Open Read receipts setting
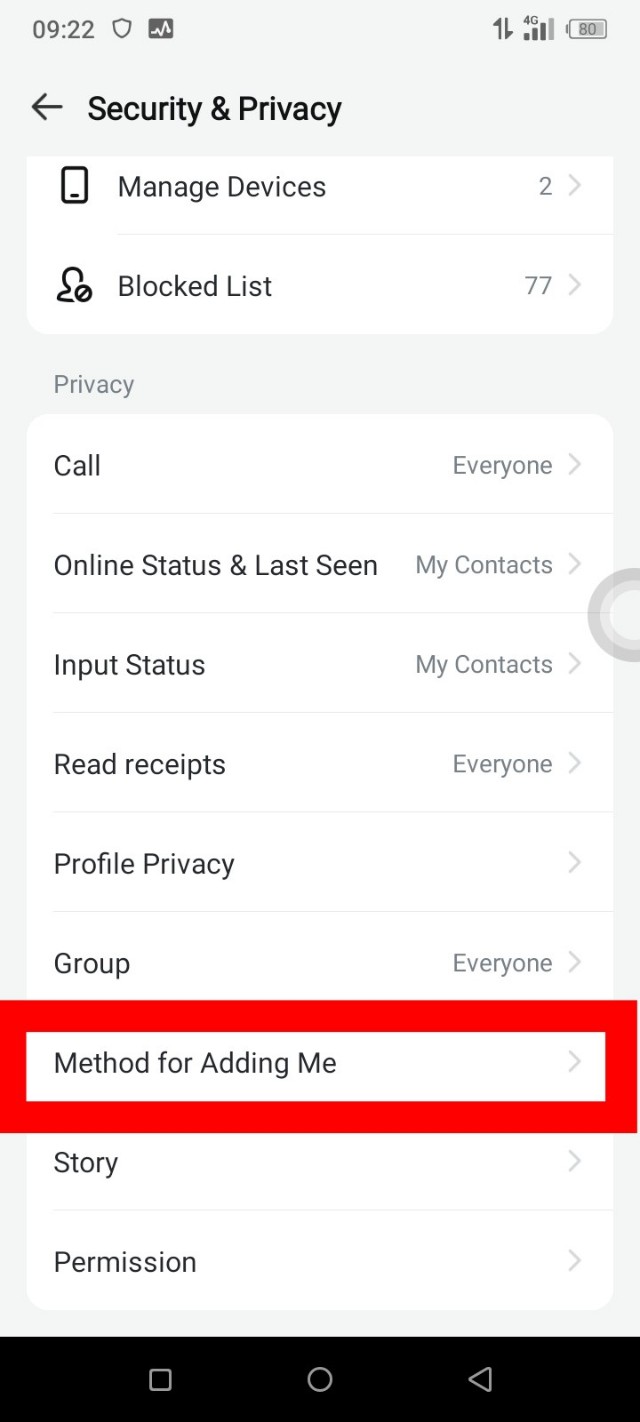640x1422 pixels. pyautogui.click(x=320, y=764)
